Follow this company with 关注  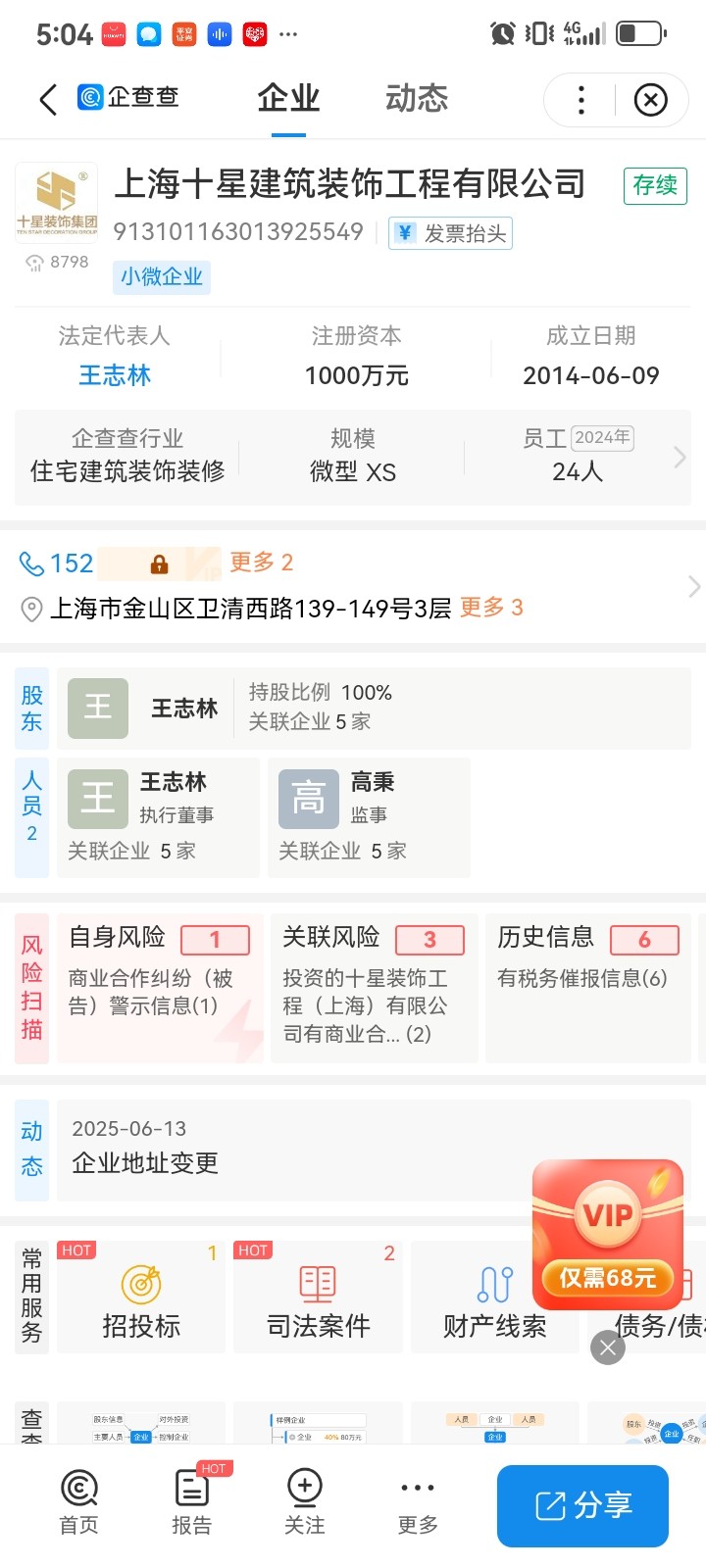[x=304, y=1501]
